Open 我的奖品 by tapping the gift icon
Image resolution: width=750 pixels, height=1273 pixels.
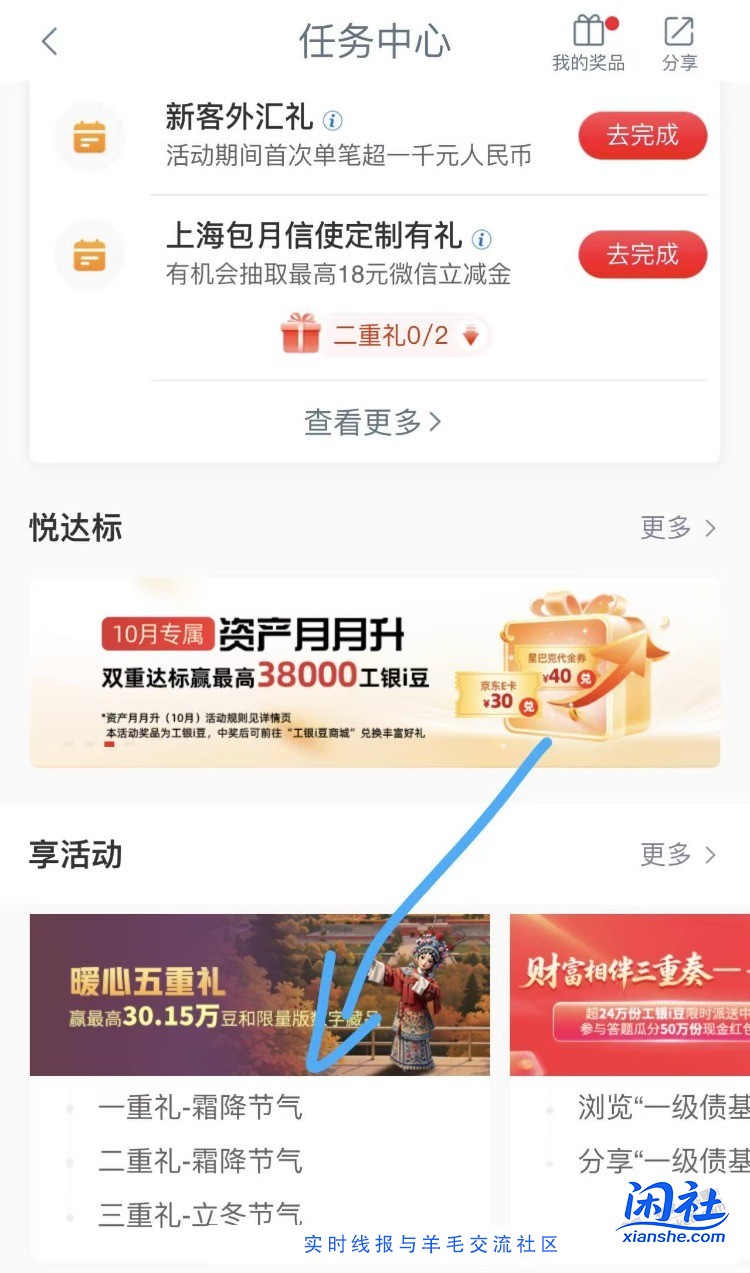pyautogui.click(x=588, y=31)
